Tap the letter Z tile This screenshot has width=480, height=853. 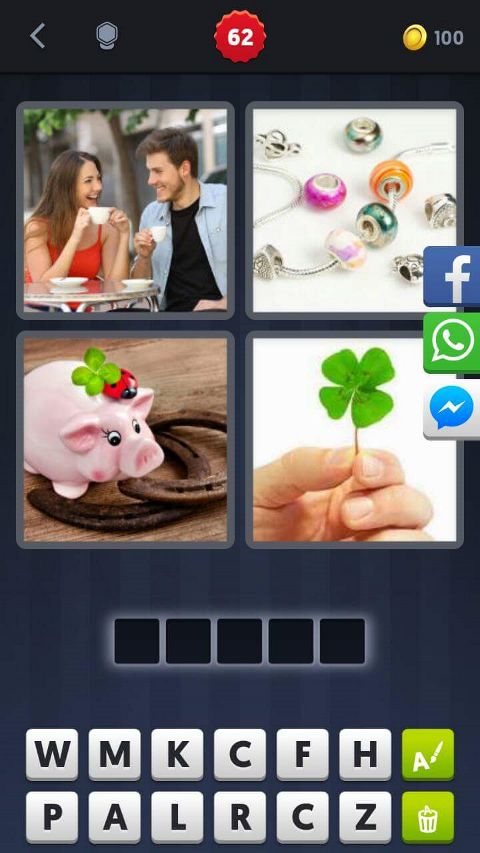(x=365, y=817)
